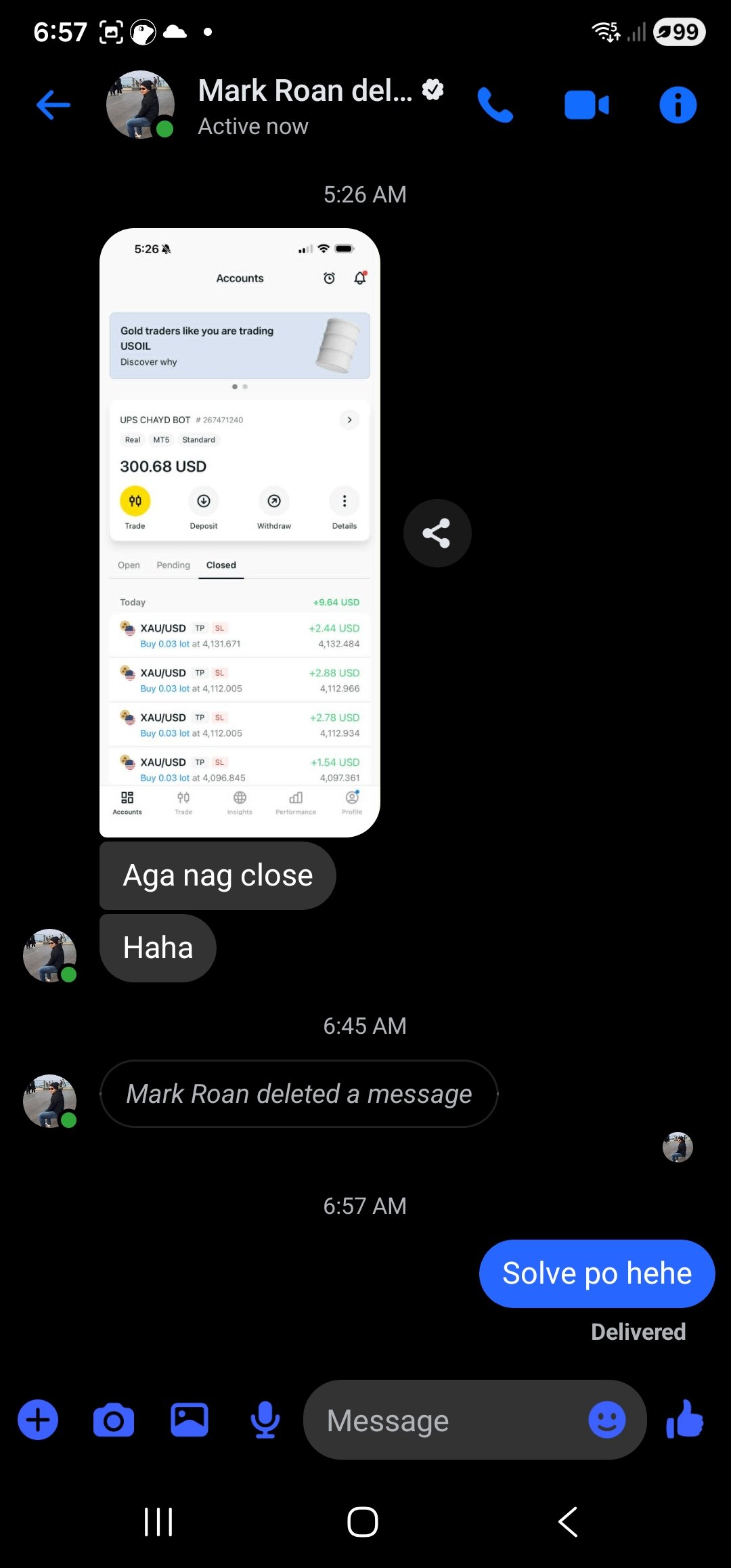Go back to the chat list
The width and height of the screenshot is (731, 1568).
coord(53,105)
